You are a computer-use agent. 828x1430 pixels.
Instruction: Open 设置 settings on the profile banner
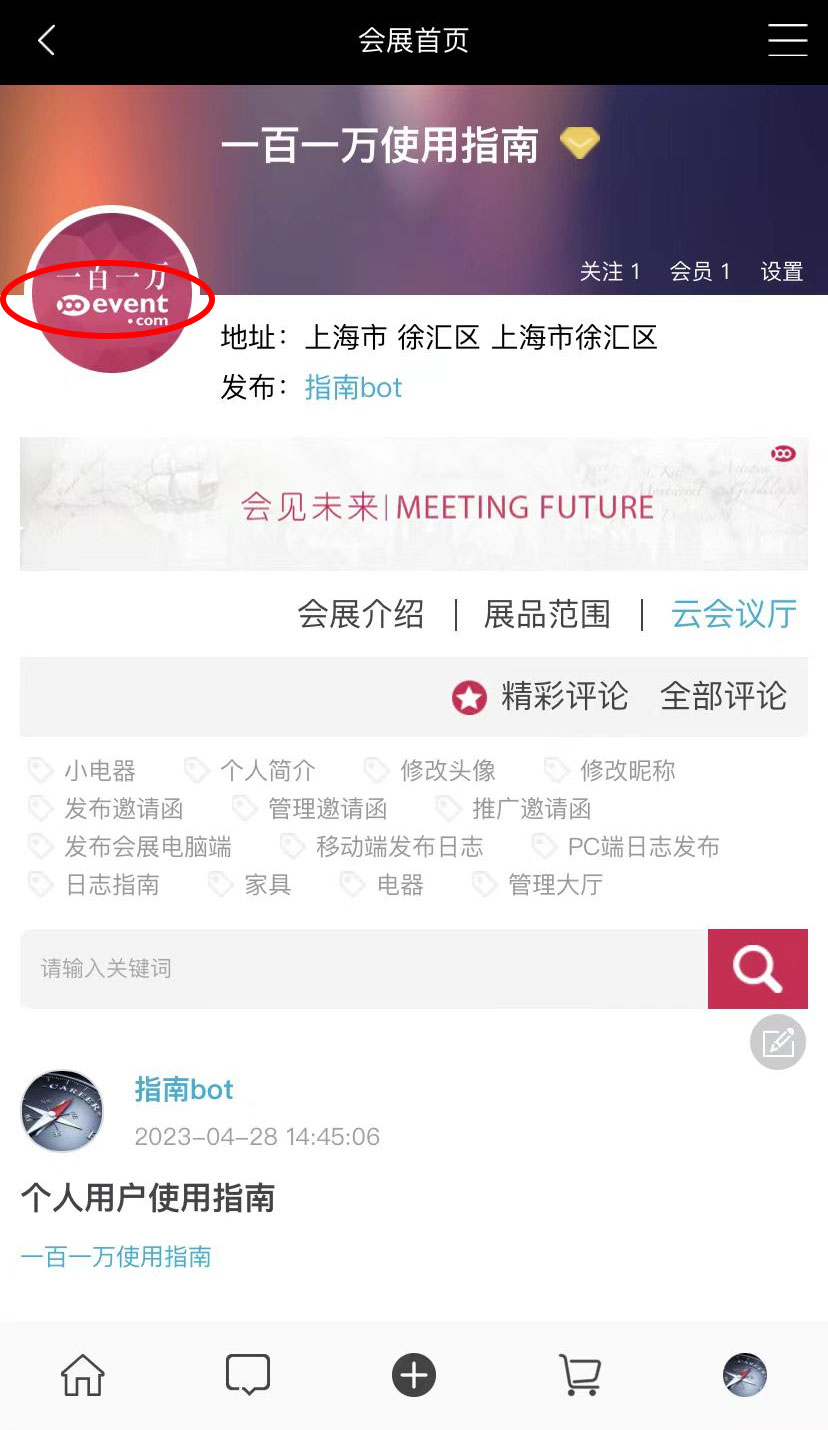pos(781,271)
